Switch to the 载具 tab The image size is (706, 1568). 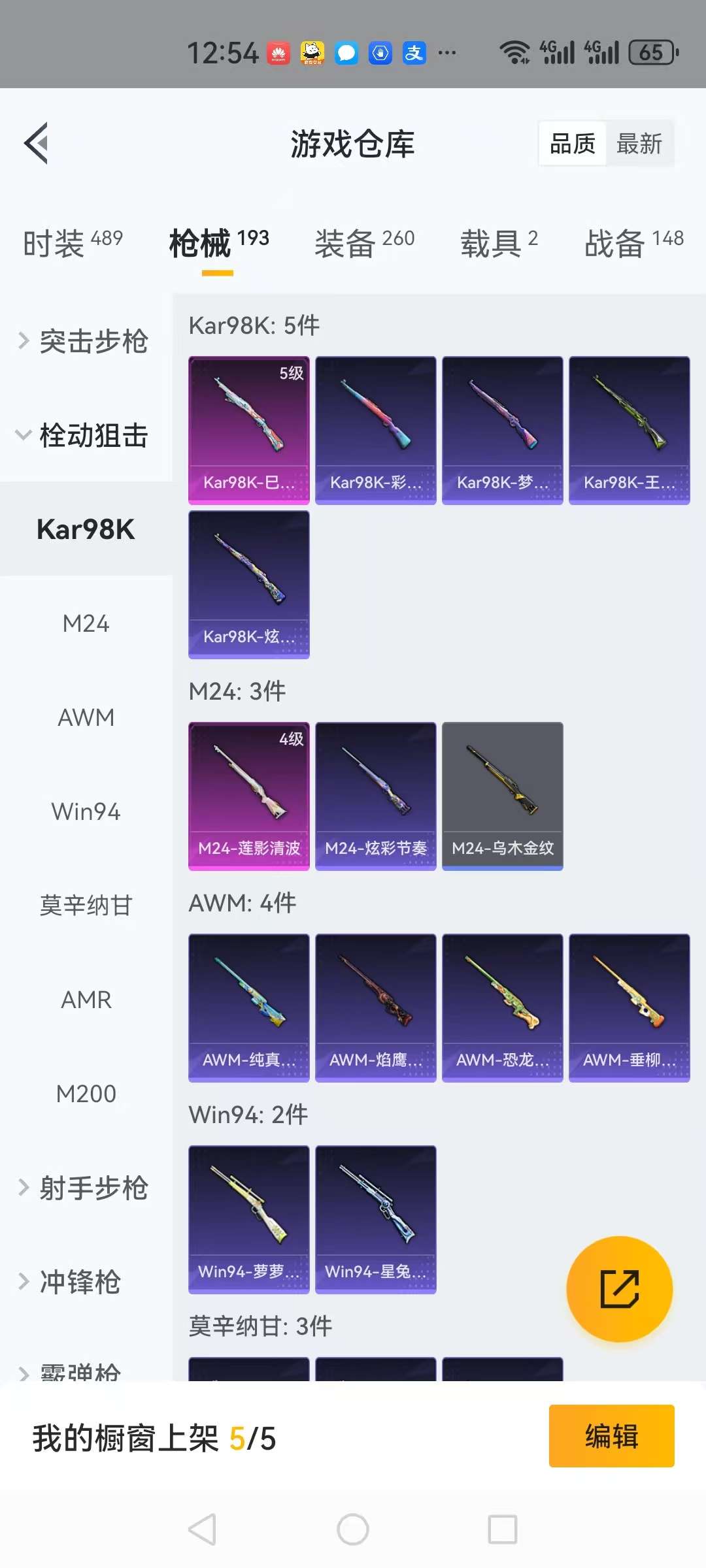[x=499, y=243]
